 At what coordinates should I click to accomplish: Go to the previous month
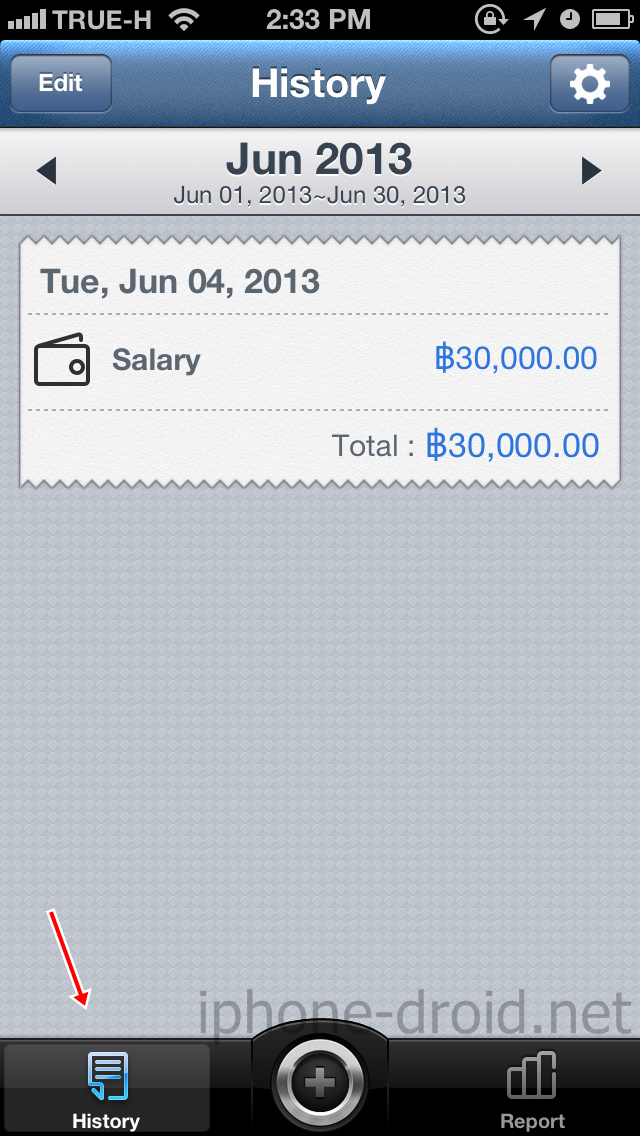46,172
